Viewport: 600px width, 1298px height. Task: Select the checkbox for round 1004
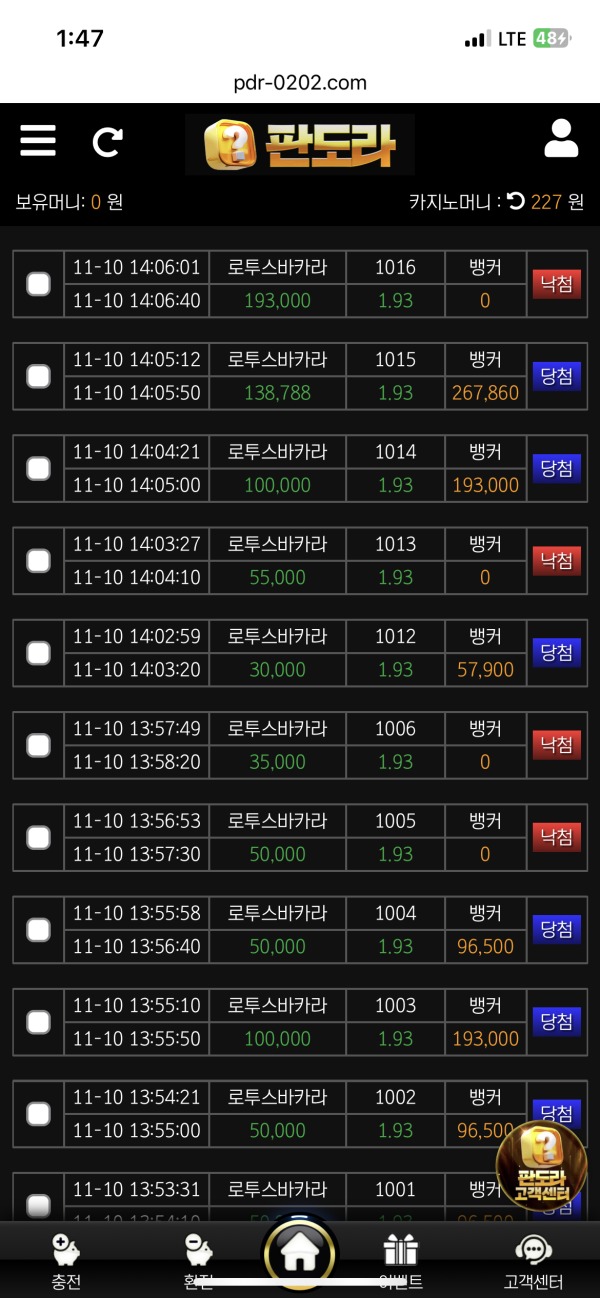[x=38, y=930]
